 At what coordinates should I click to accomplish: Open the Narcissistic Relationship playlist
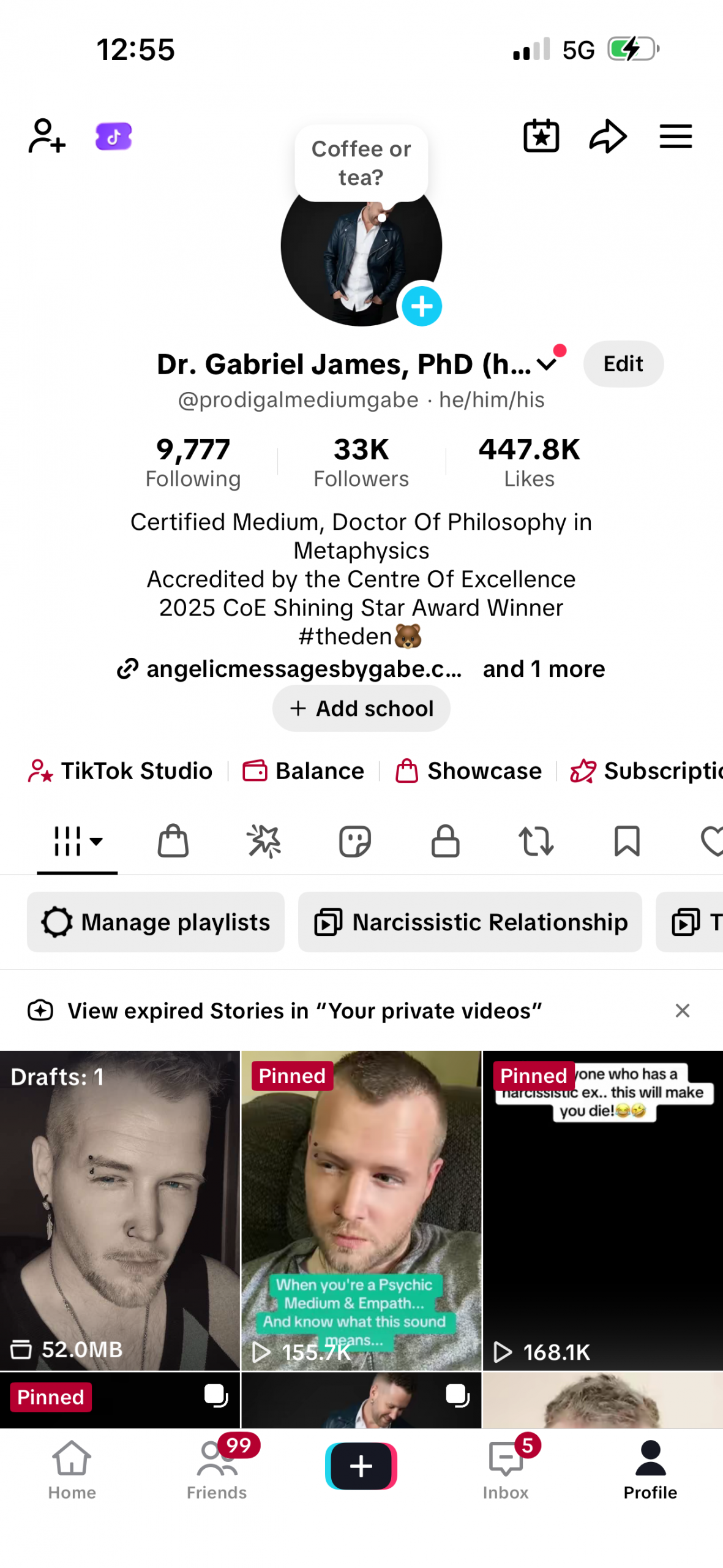pyautogui.click(x=470, y=922)
